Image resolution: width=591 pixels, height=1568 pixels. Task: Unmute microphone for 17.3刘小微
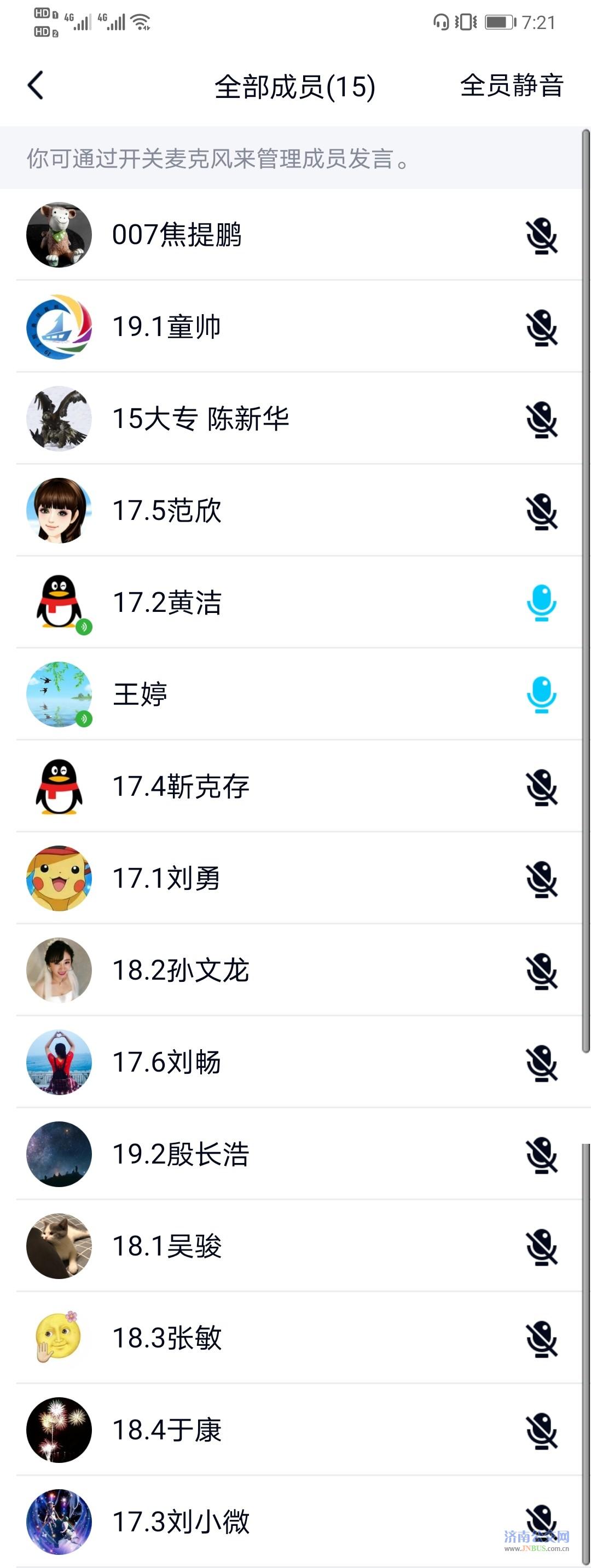pyautogui.click(x=541, y=1520)
